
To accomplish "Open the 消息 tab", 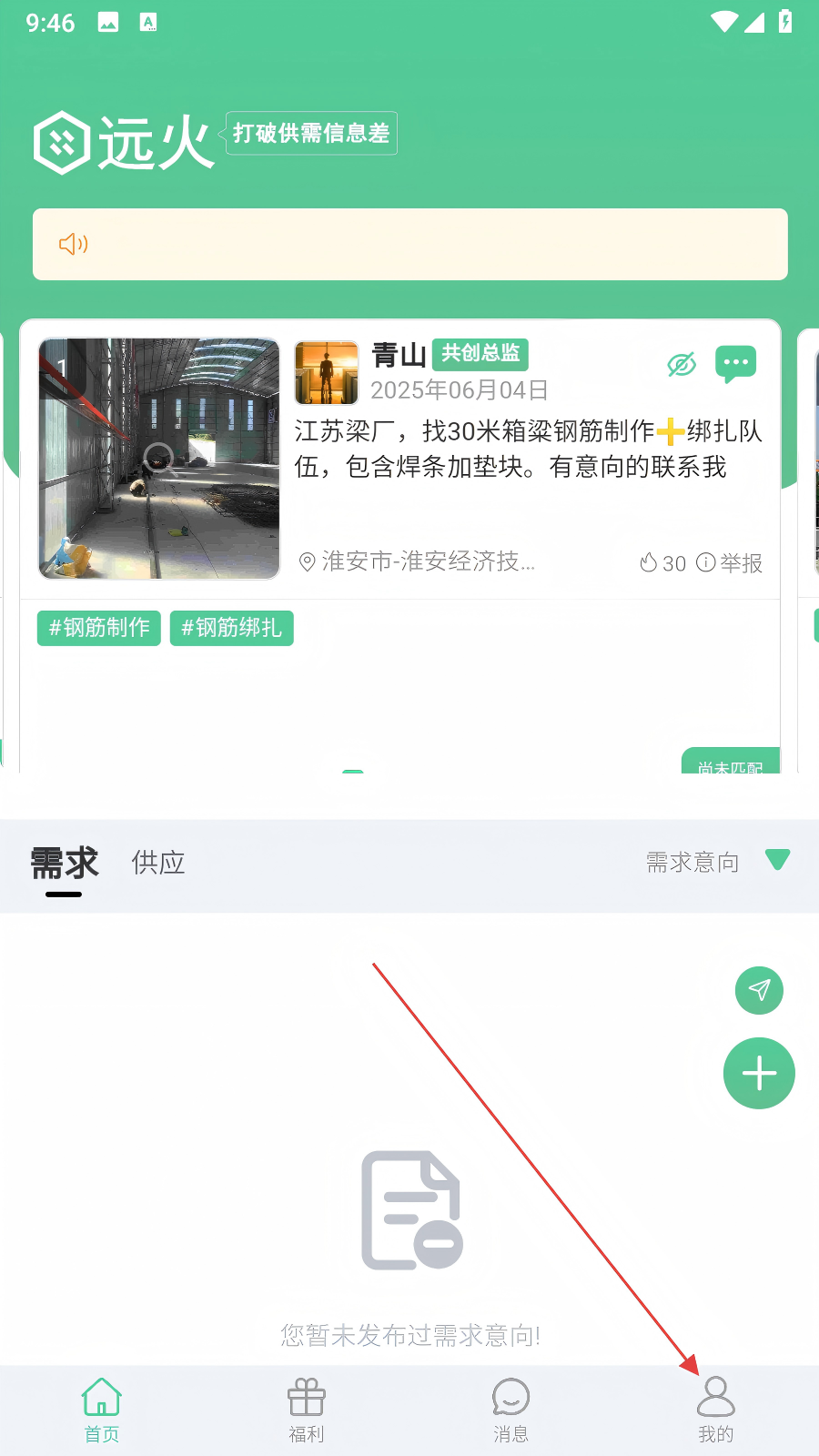I will (511, 1410).
